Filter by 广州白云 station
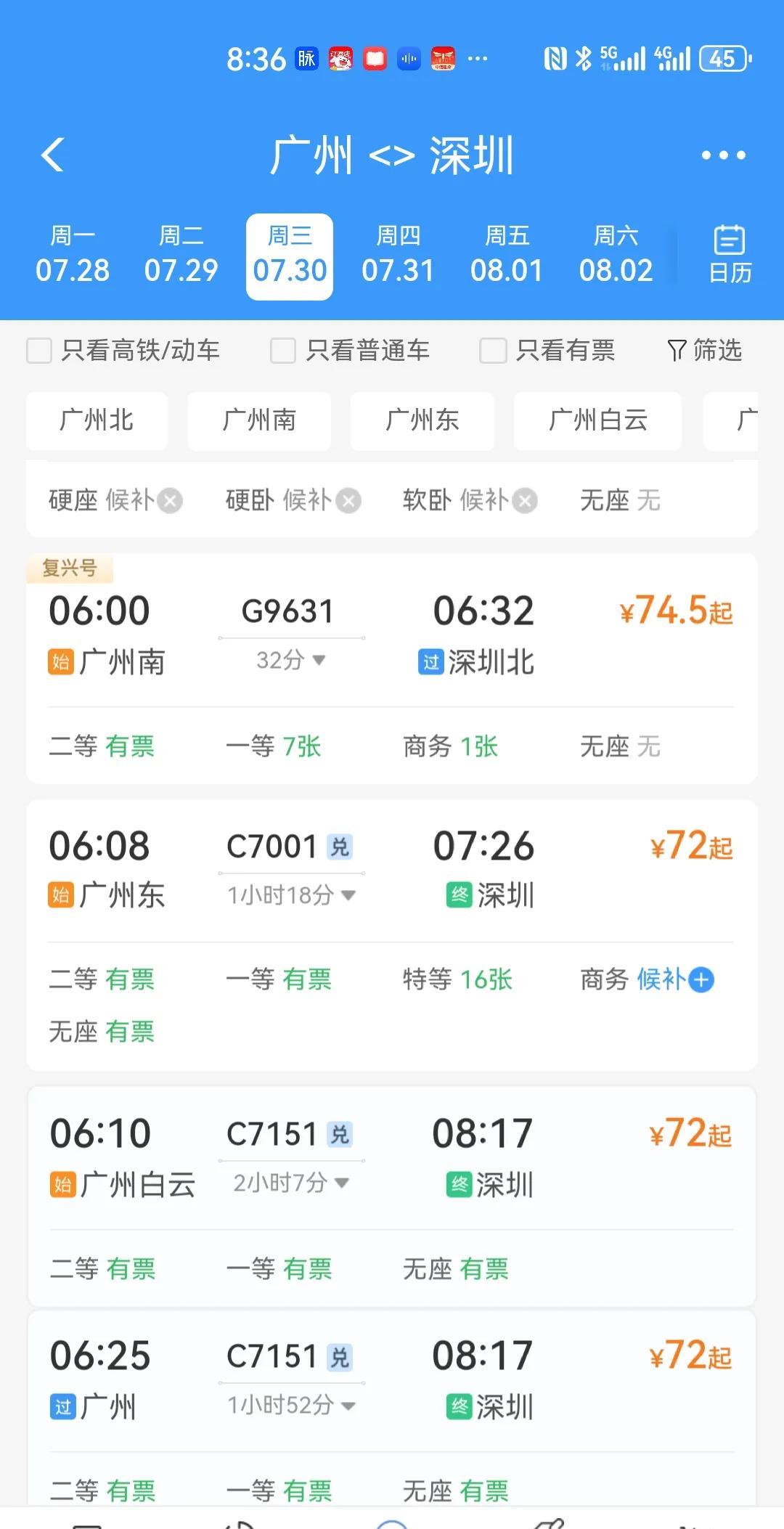 [x=597, y=420]
